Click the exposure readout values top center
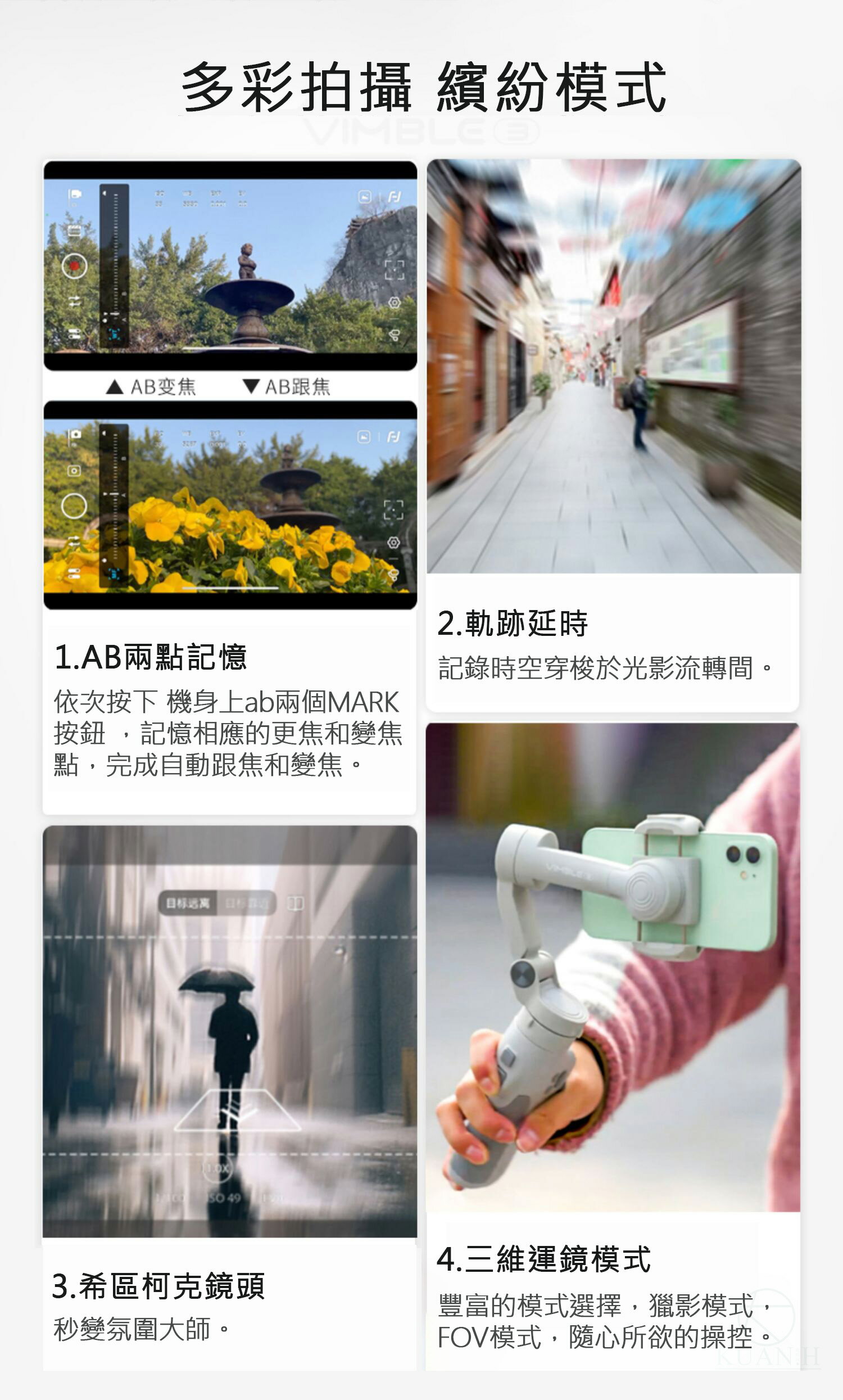 (x=202, y=197)
